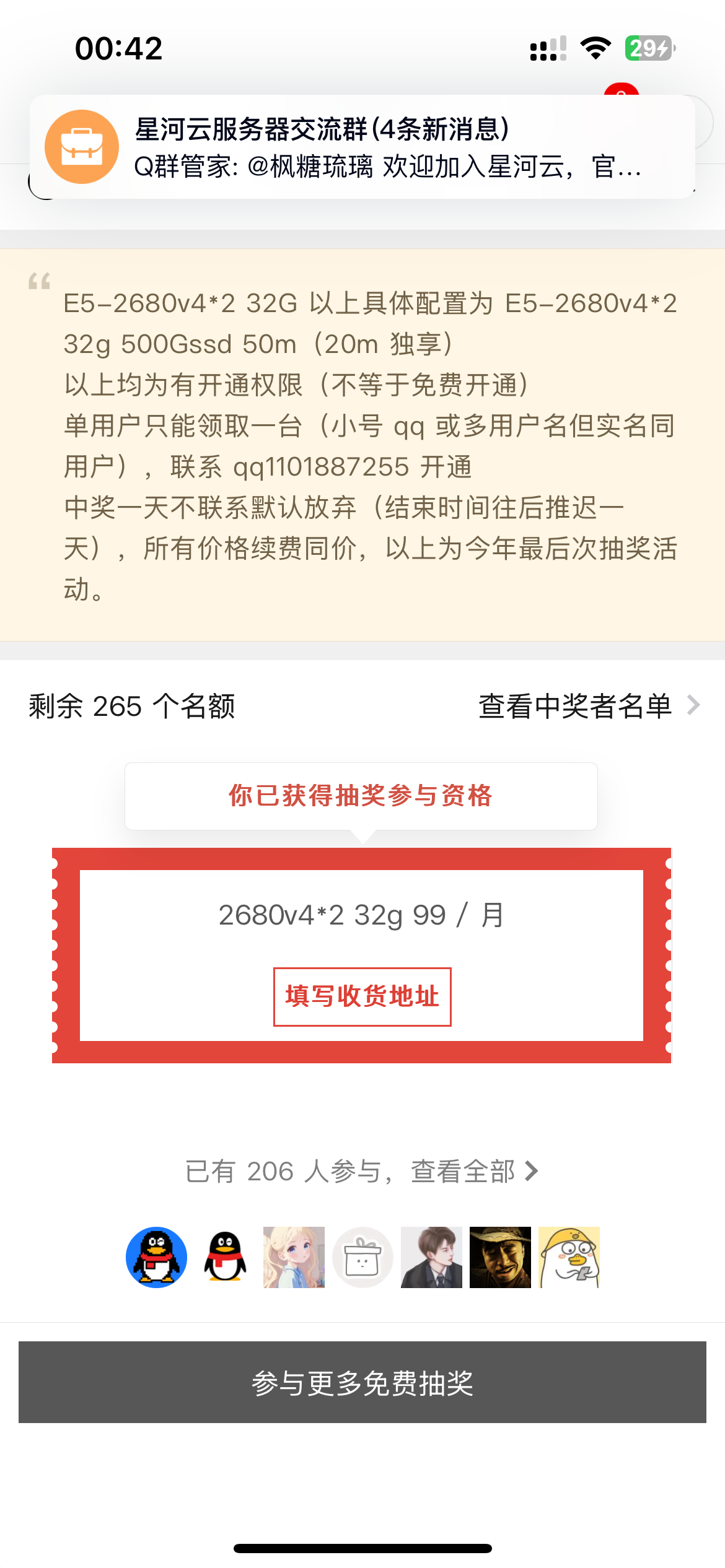725x1568 pixels.
Task: Join more free lotteries 参与更多免费抽奖
Action: (x=362, y=1382)
